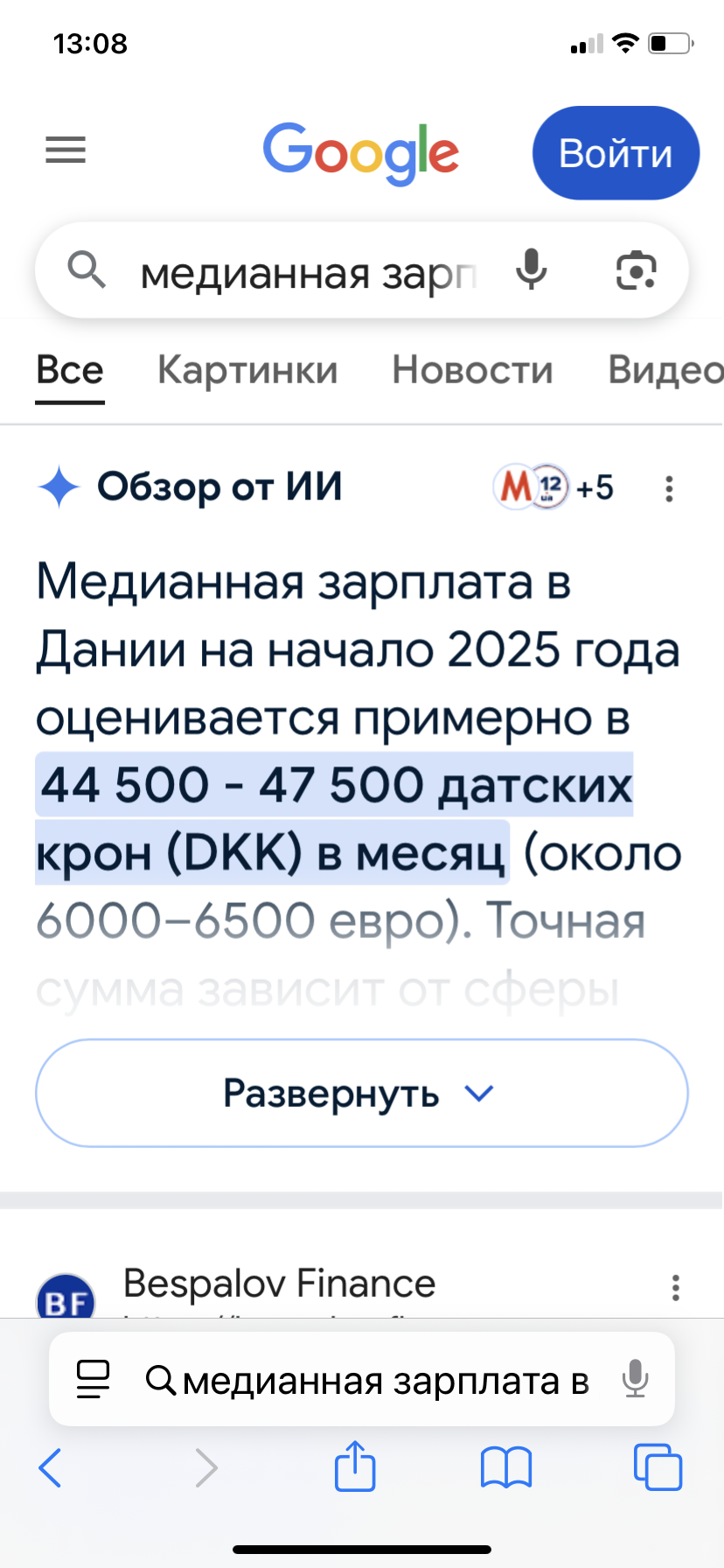Expand the overview with Развернуть
Screen dimensions: 724x1568
coord(361,1093)
